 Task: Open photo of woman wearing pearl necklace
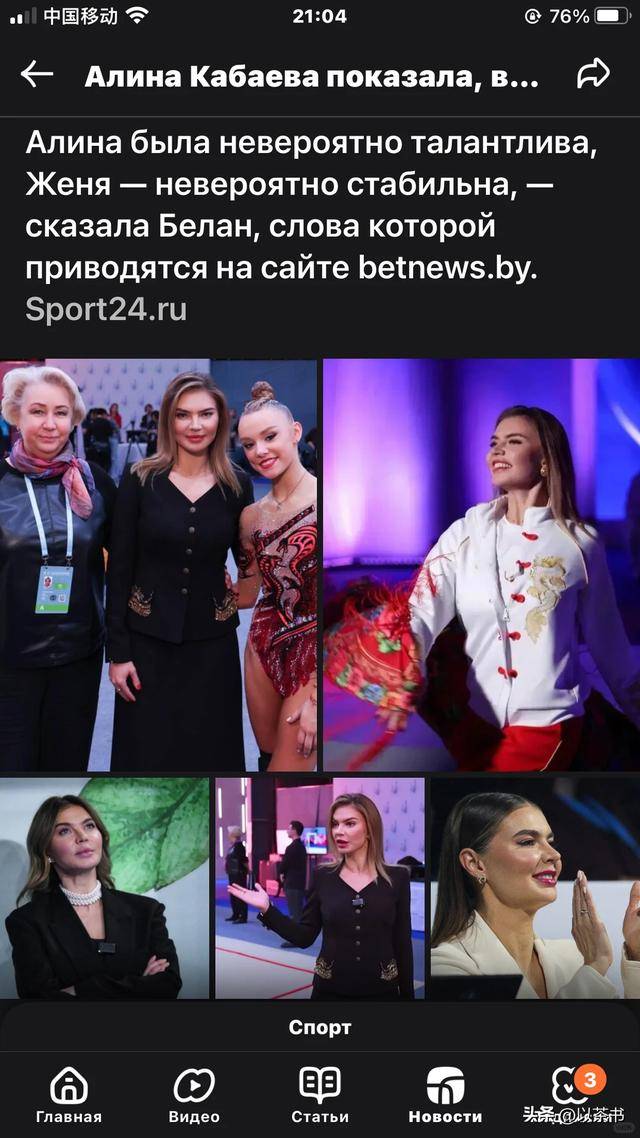(104, 888)
